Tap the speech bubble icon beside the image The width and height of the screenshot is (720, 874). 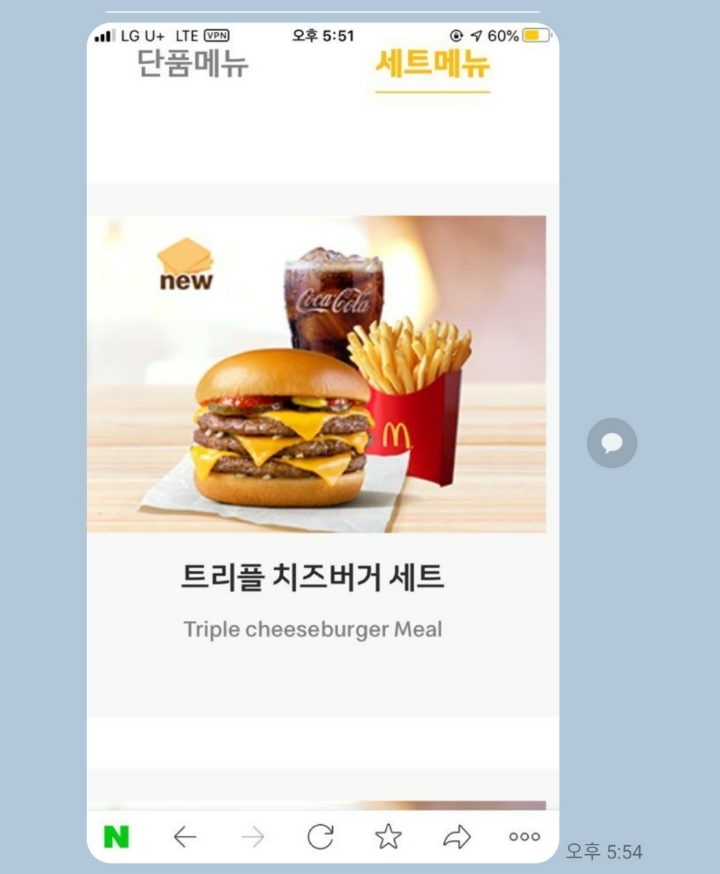tap(612, 443)
